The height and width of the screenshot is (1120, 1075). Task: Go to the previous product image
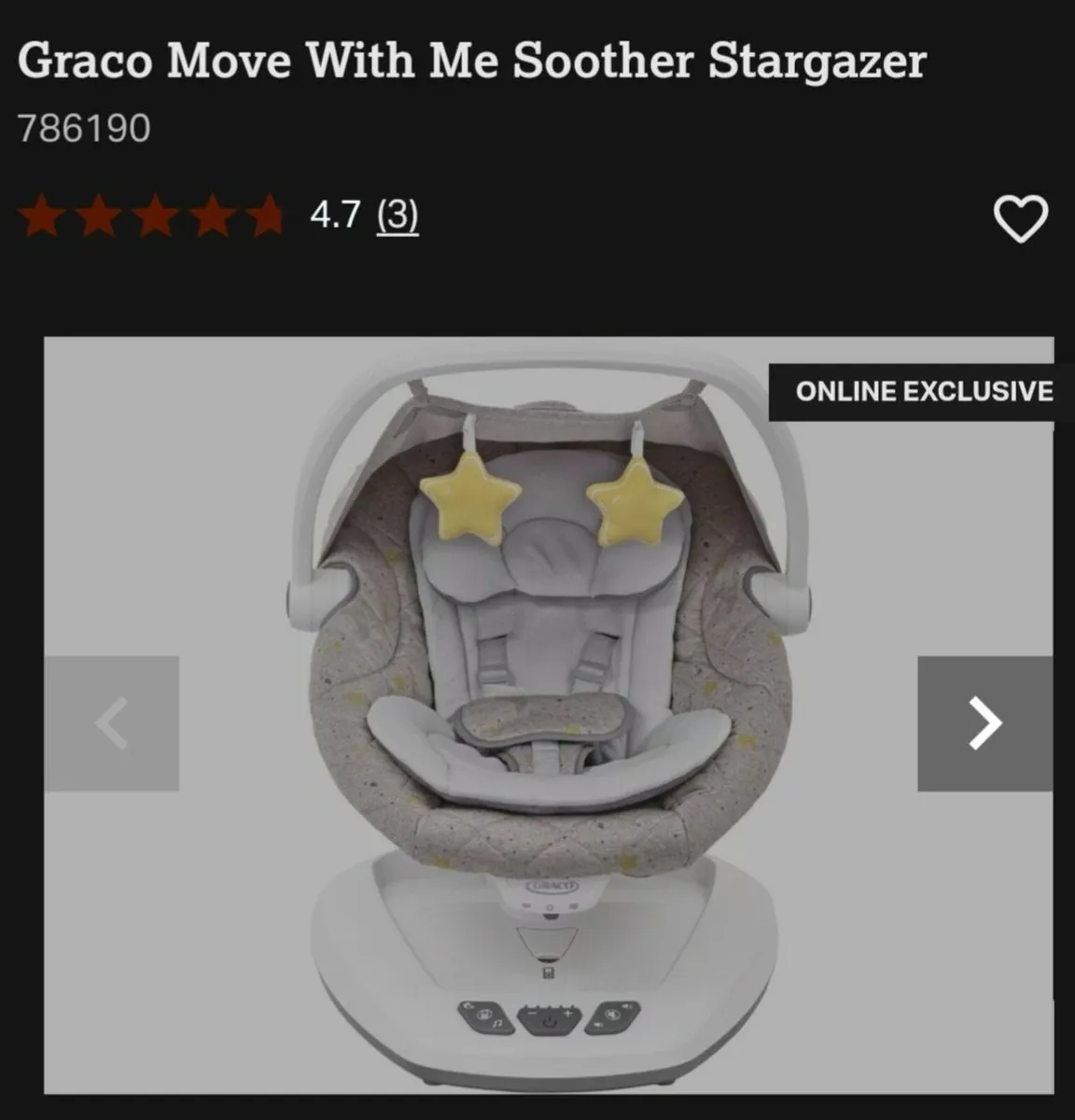pos(112,723)
